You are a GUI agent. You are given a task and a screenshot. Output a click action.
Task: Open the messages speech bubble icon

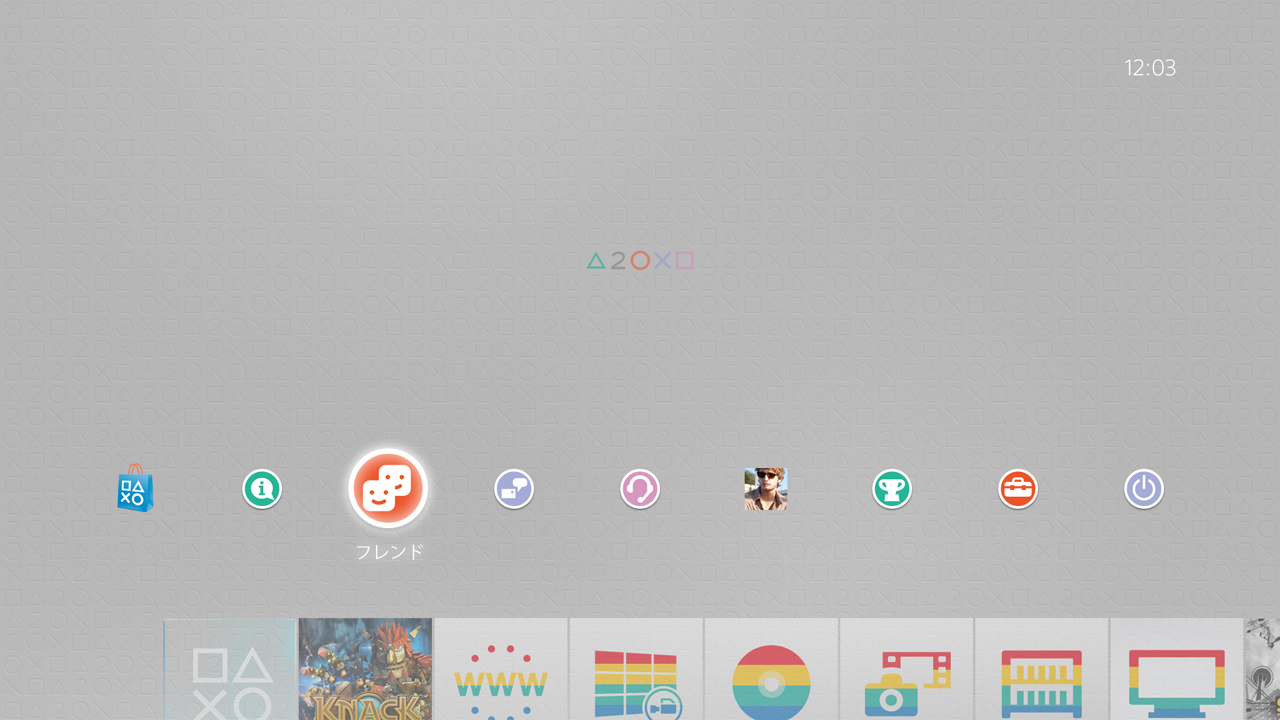coord(514,489)
